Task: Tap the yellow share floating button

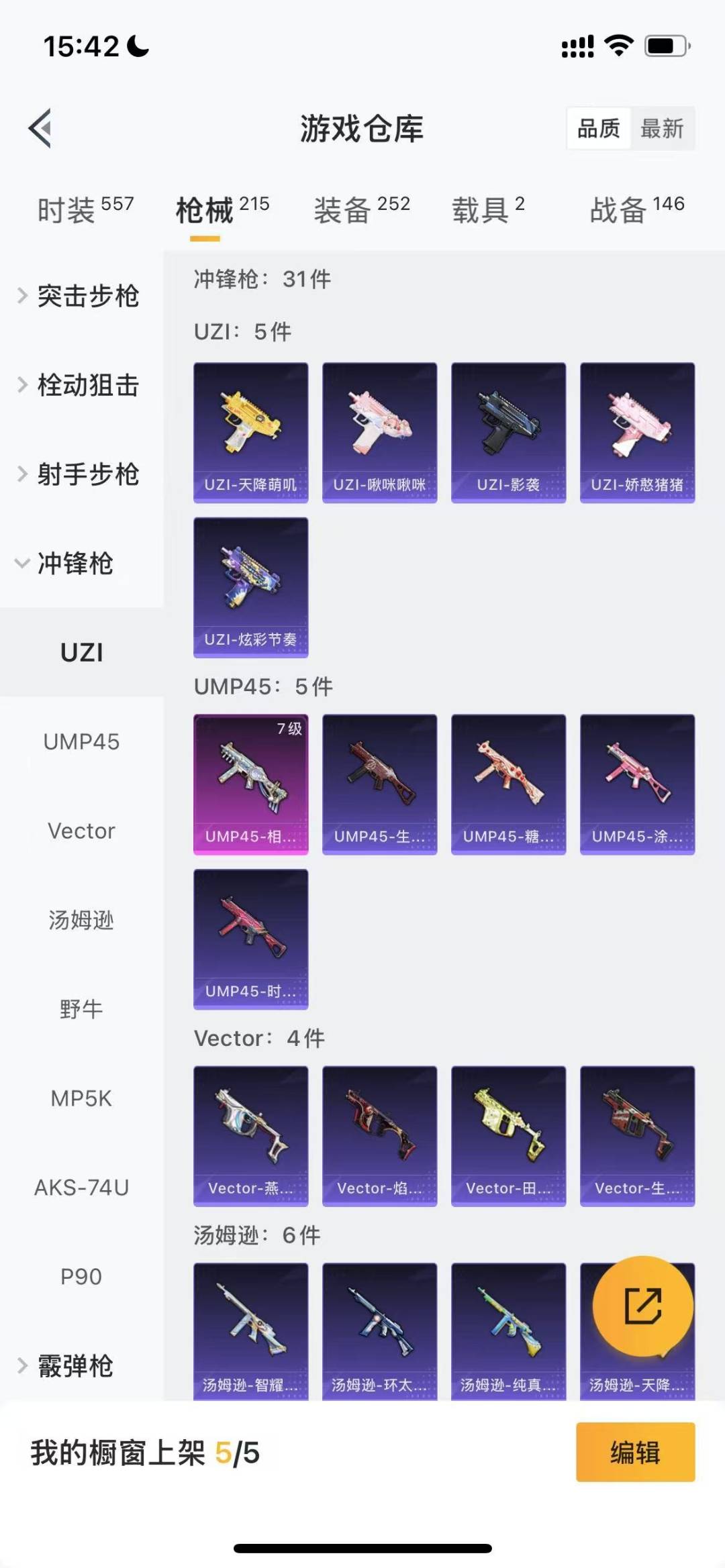Action: coord(643,1306)
